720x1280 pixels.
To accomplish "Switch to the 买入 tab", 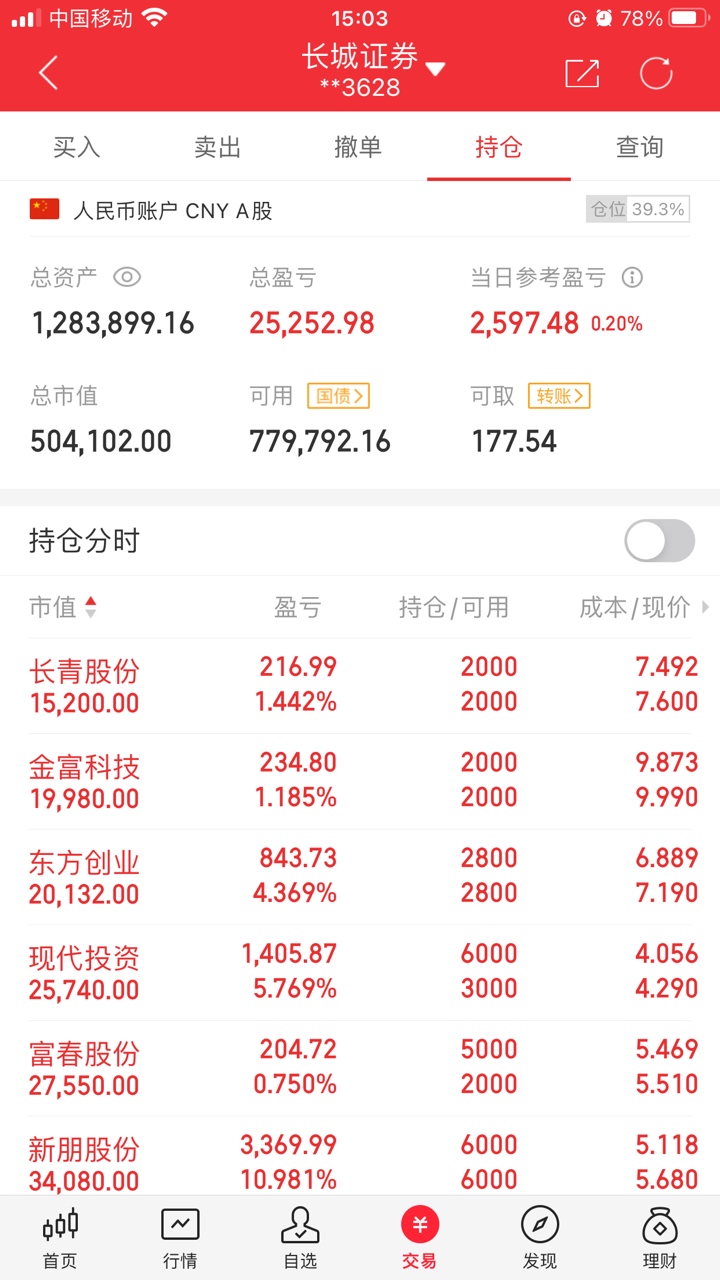I will (x=77, y=147).
